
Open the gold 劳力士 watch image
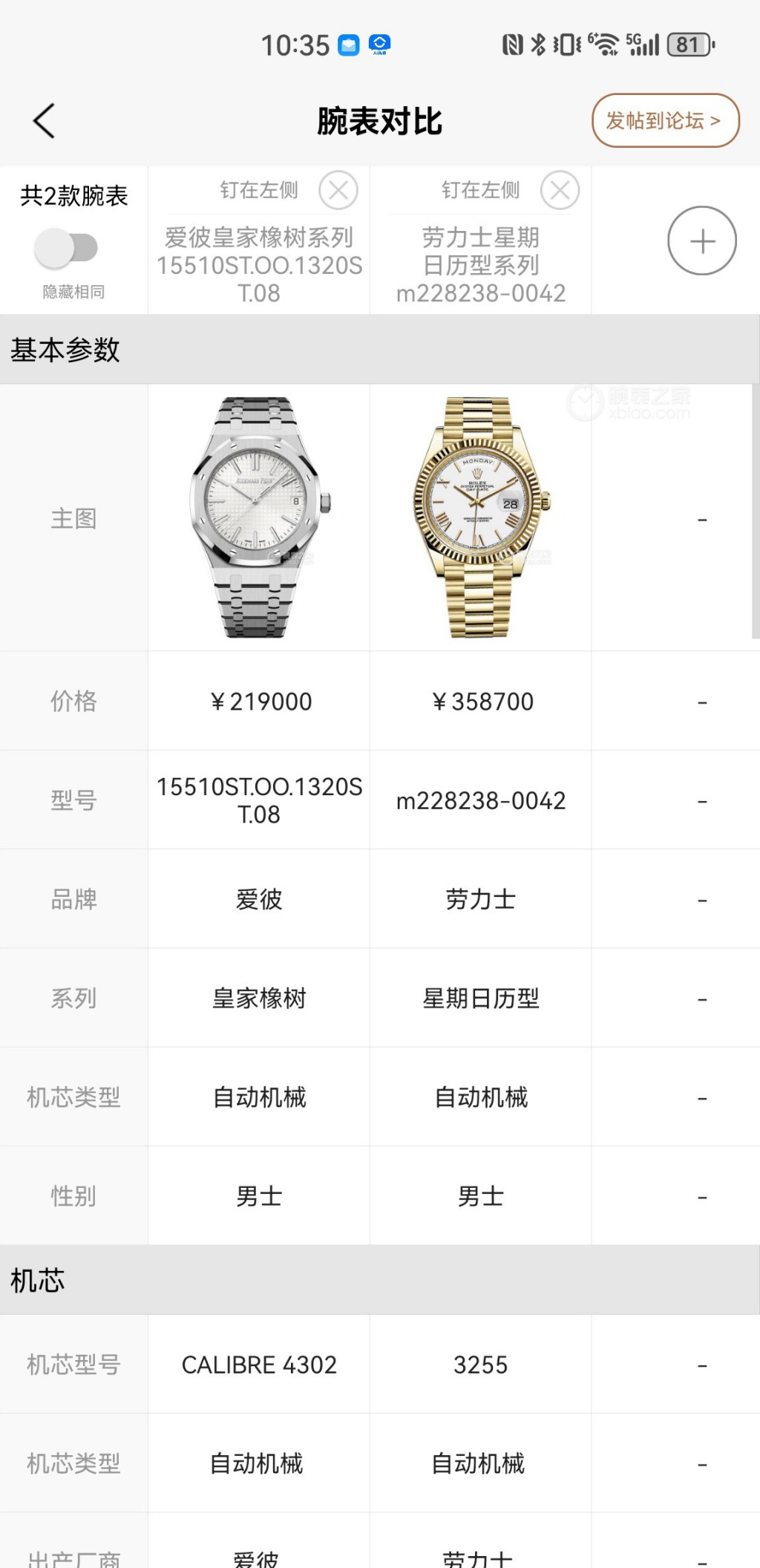click(x=480, y=517)
